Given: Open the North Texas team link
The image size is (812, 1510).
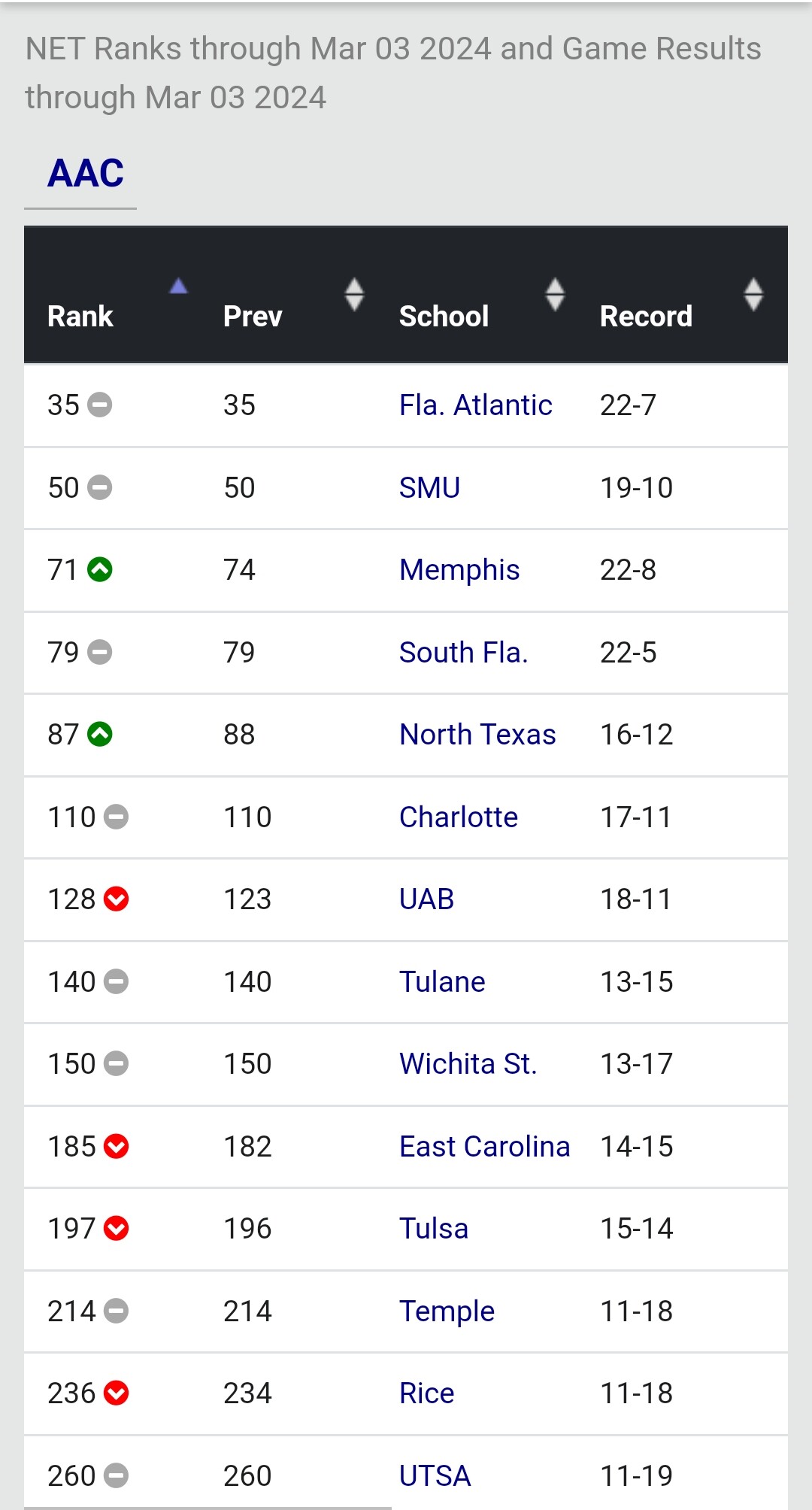Looking at the screenshot, I should (477, 735).
